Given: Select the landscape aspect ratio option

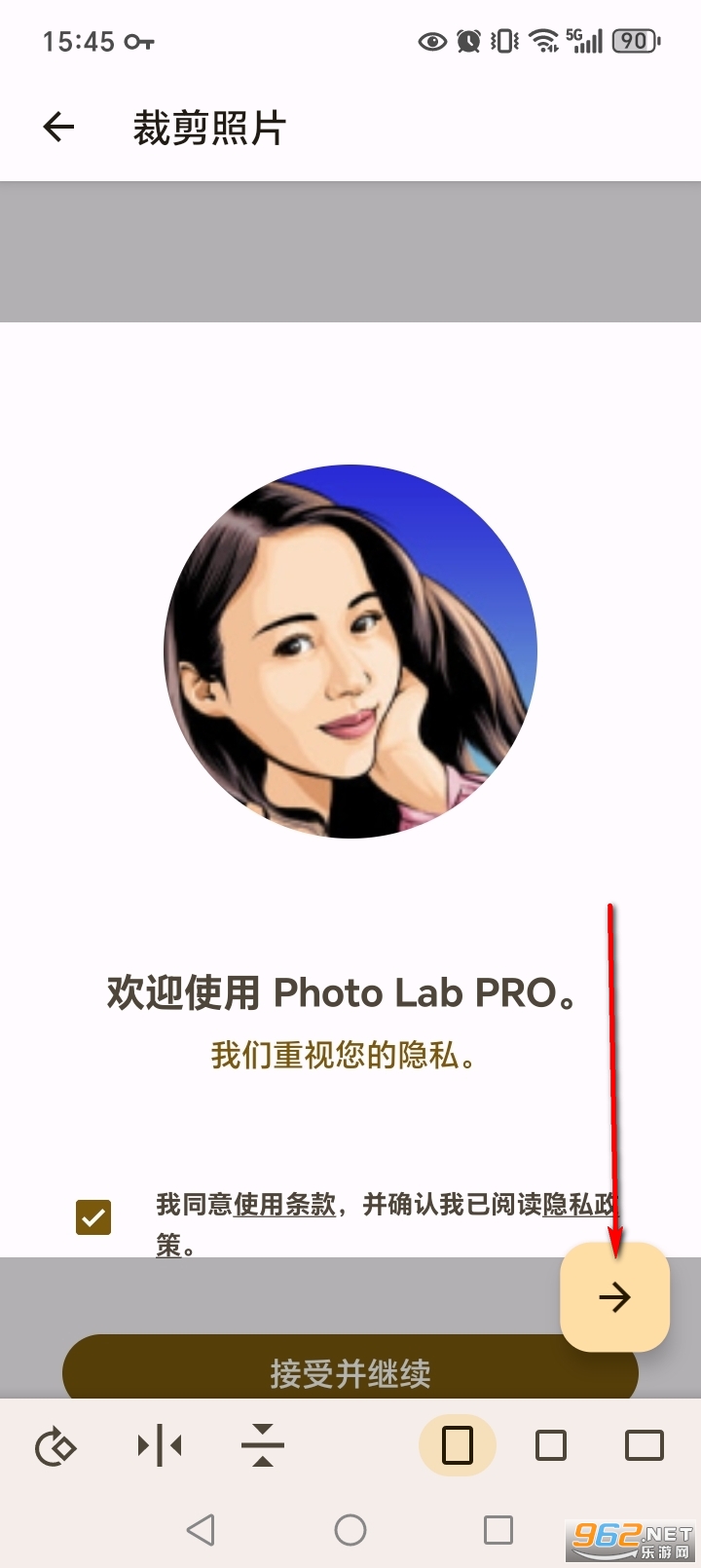Looking at the screenshot, I should click(x=646, y=1446).
